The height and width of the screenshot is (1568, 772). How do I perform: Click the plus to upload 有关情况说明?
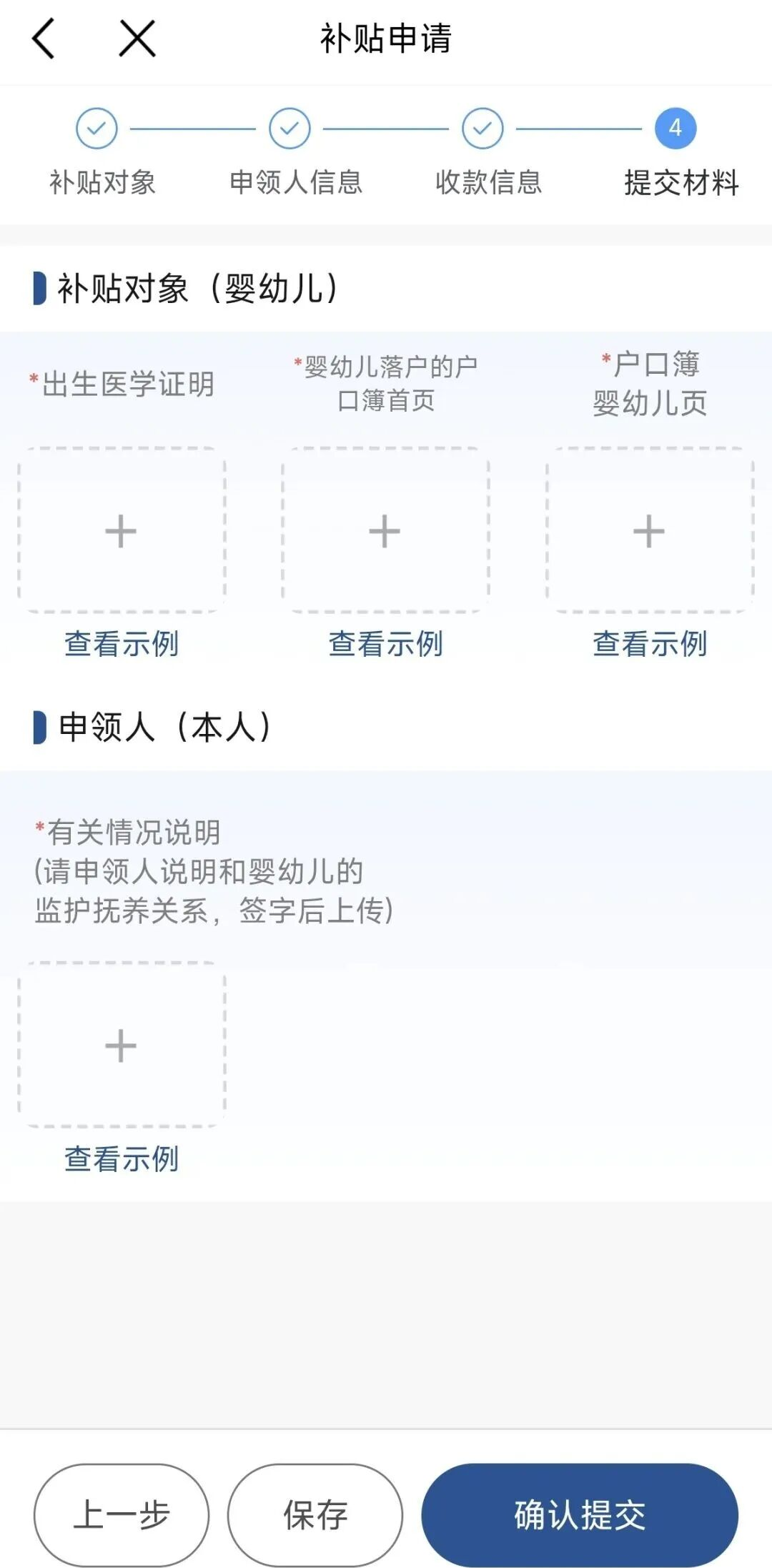tap(122, 1046)
